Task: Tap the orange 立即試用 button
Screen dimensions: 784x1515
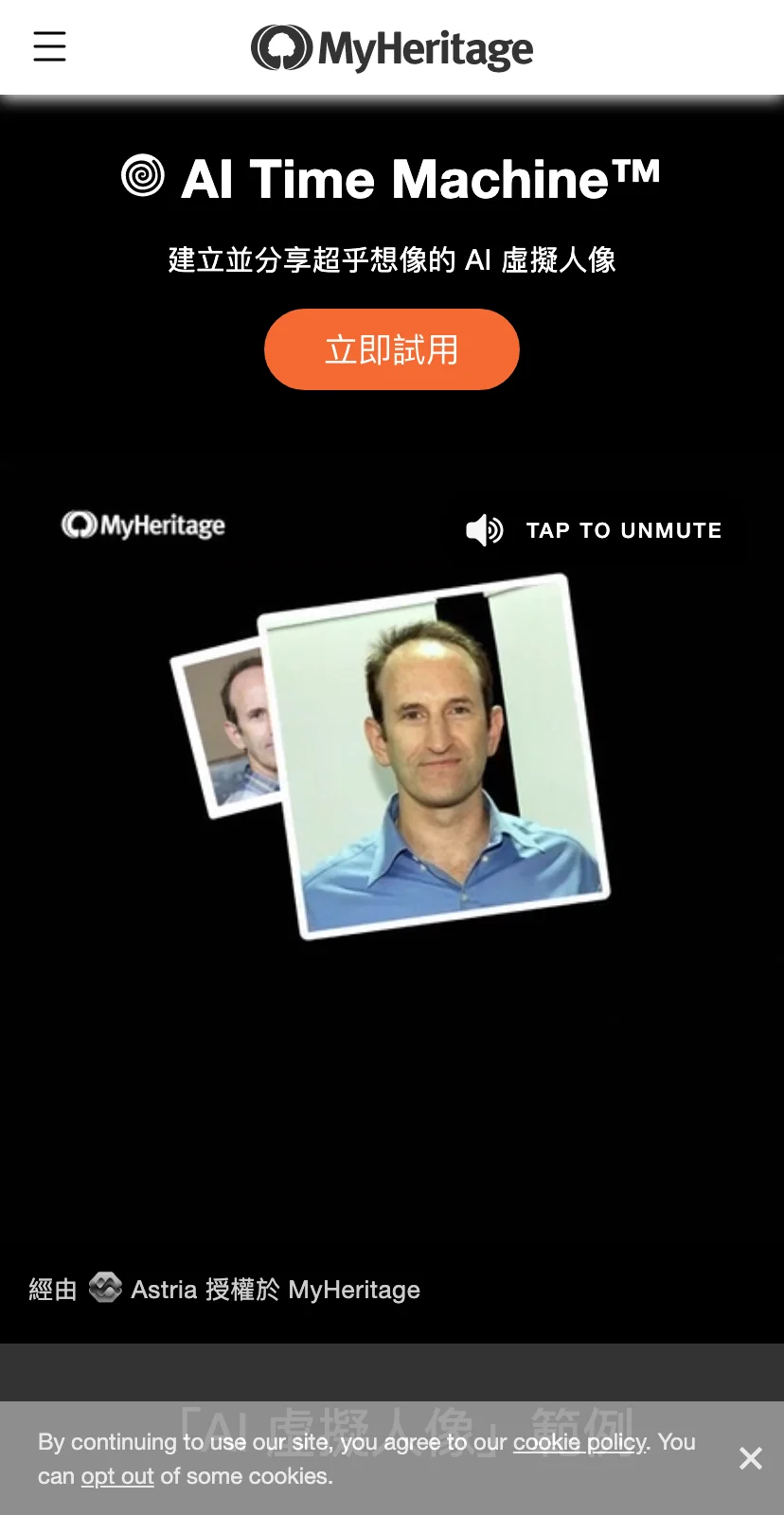Action: 392,349
